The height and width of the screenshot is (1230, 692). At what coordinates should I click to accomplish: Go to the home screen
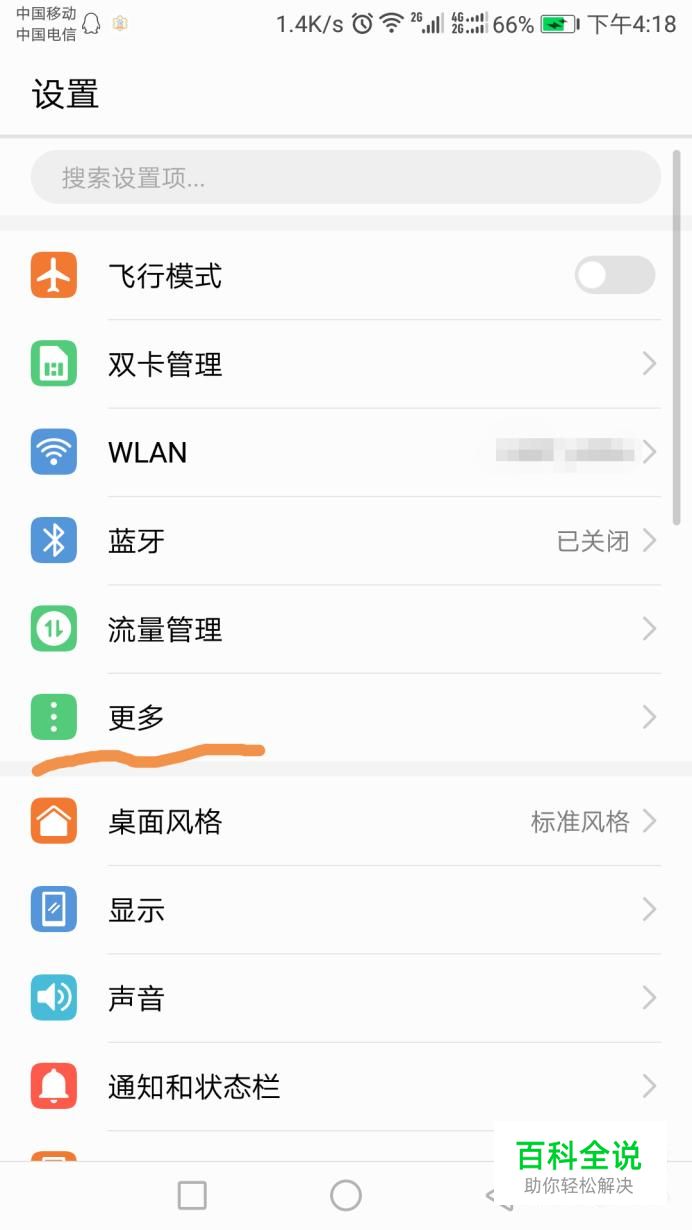[346, 1195]
